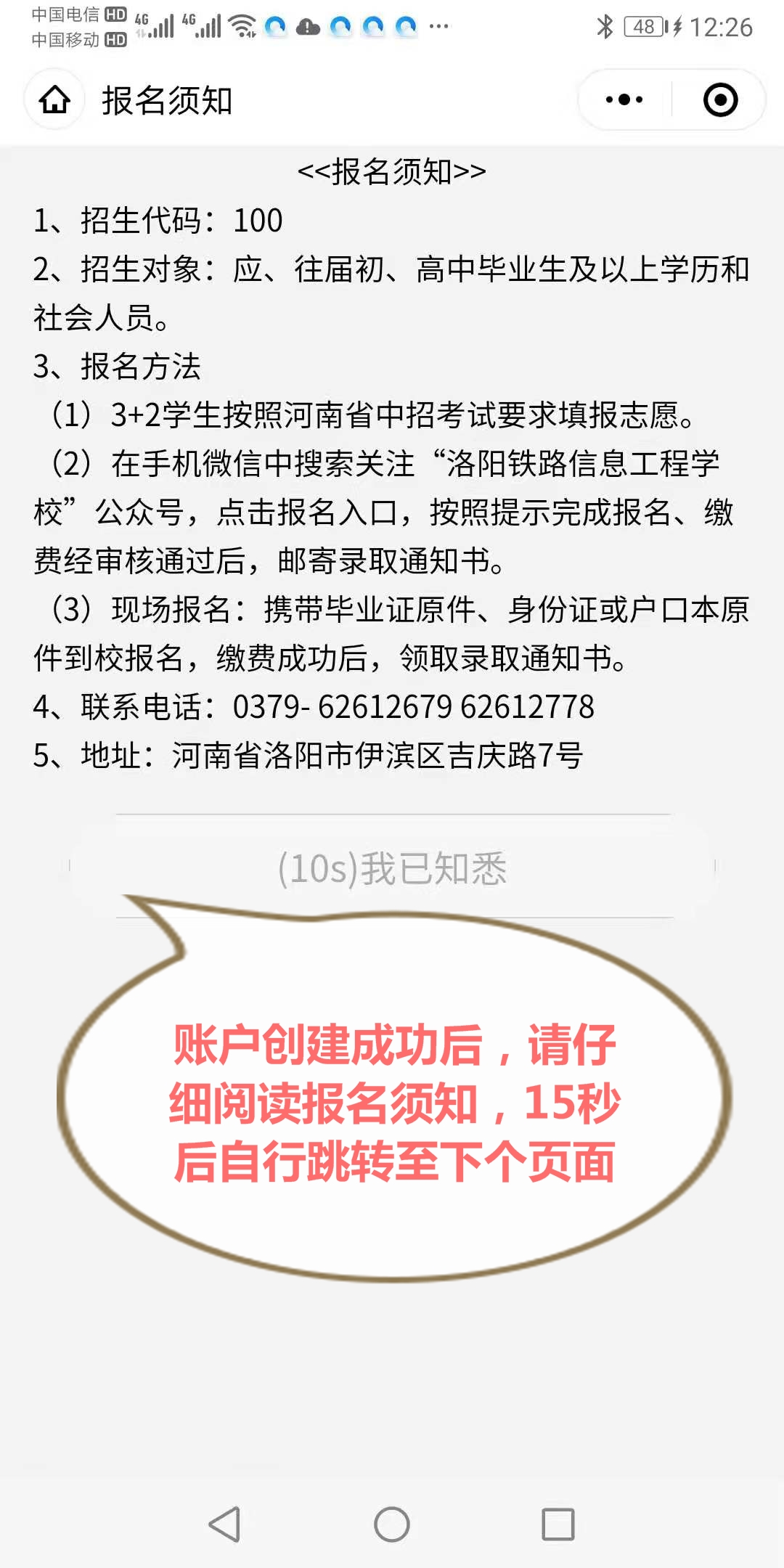This screenshot has height=1568, width=784.
Task: Open recent apps with the square button
Action: pos(558,1524)
